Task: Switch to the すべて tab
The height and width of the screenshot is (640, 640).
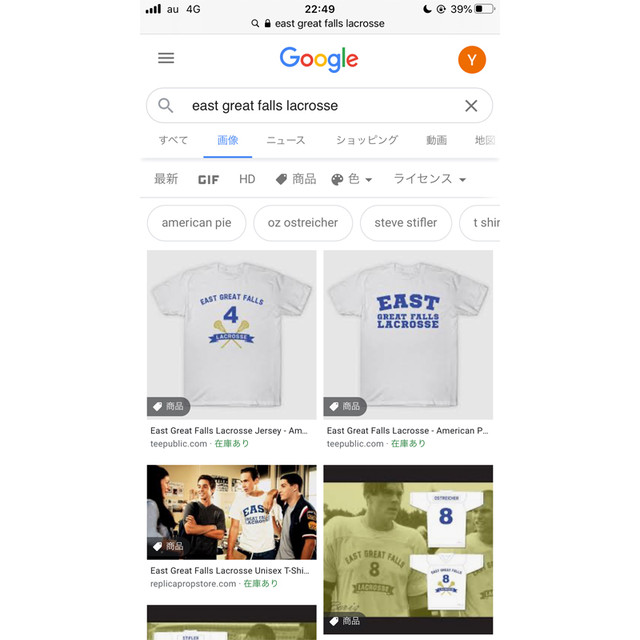Action: click(x=173, y=140)
